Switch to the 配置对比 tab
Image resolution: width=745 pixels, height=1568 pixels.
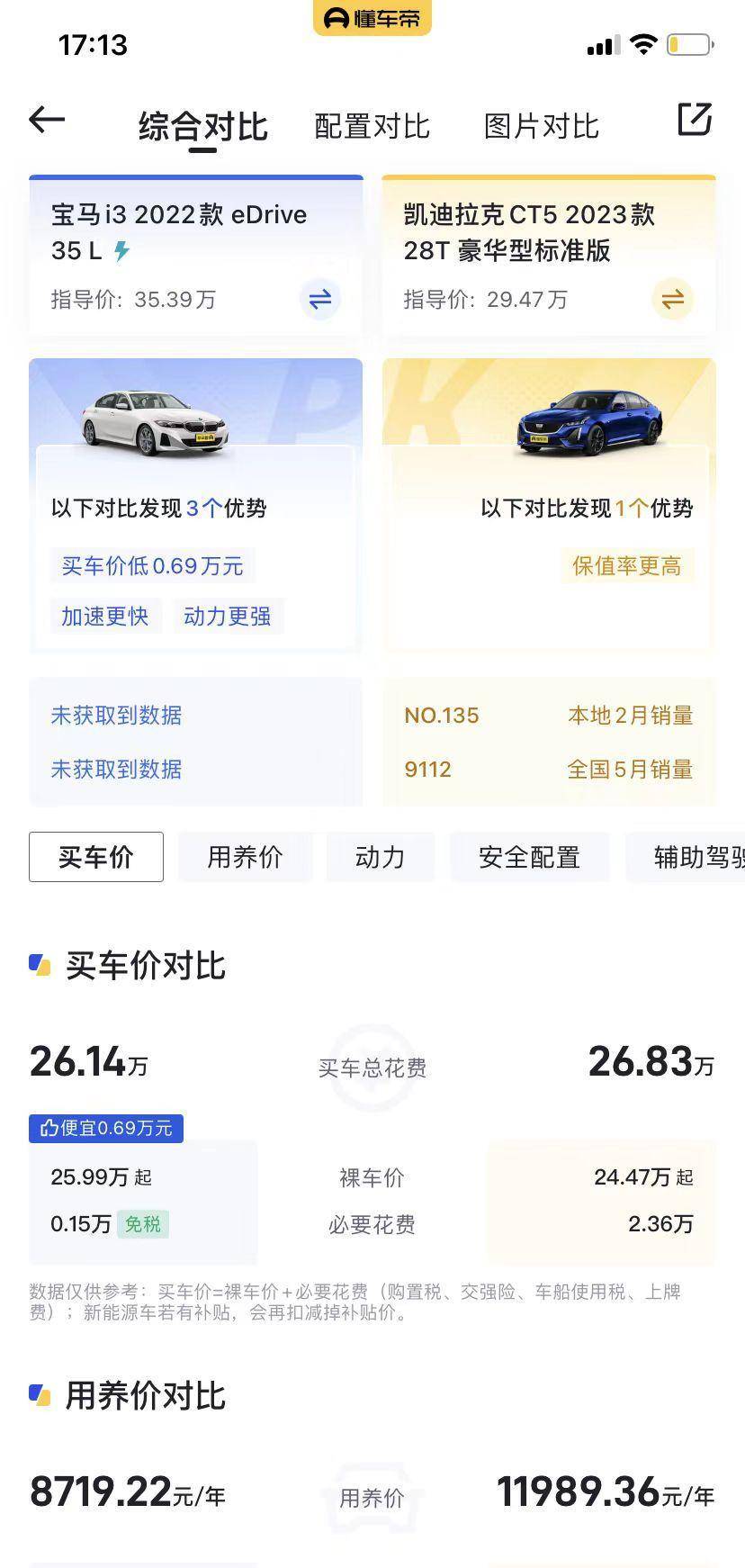[x=371, y=126]
